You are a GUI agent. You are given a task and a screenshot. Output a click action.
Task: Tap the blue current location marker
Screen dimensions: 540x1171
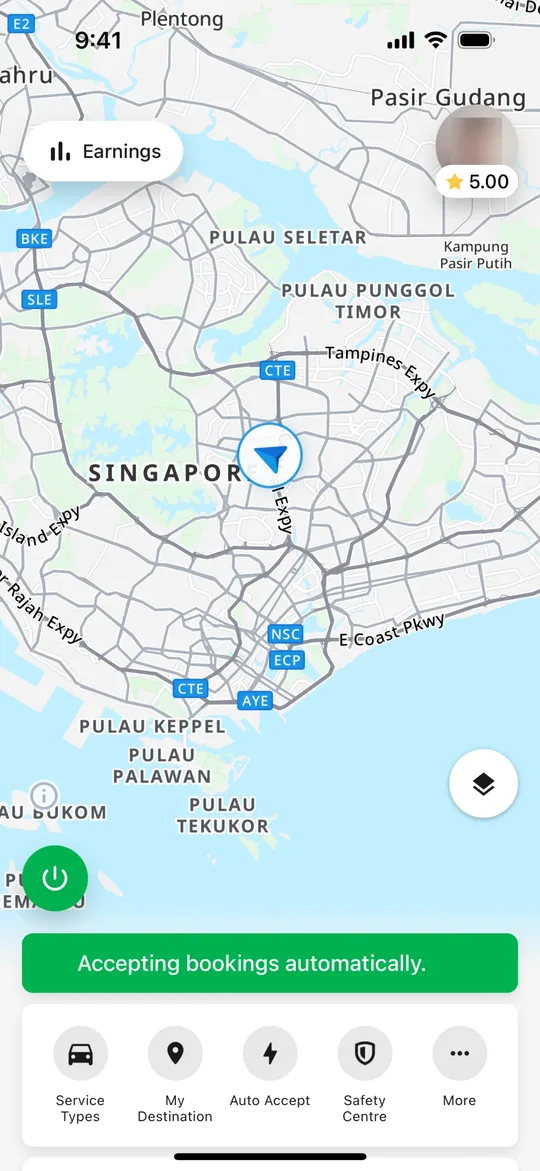(x=270, y=456)
